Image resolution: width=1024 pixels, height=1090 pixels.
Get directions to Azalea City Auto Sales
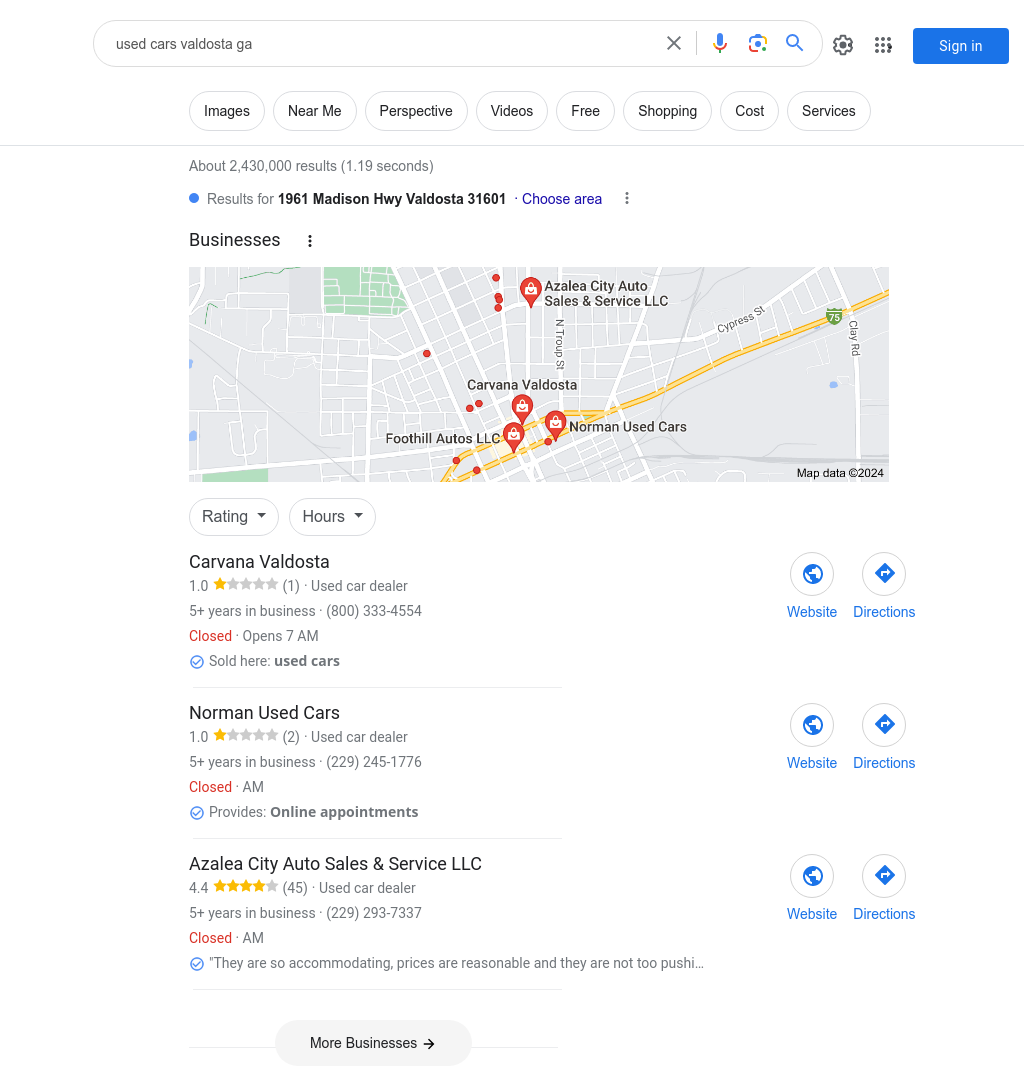[x=884, y=886]
